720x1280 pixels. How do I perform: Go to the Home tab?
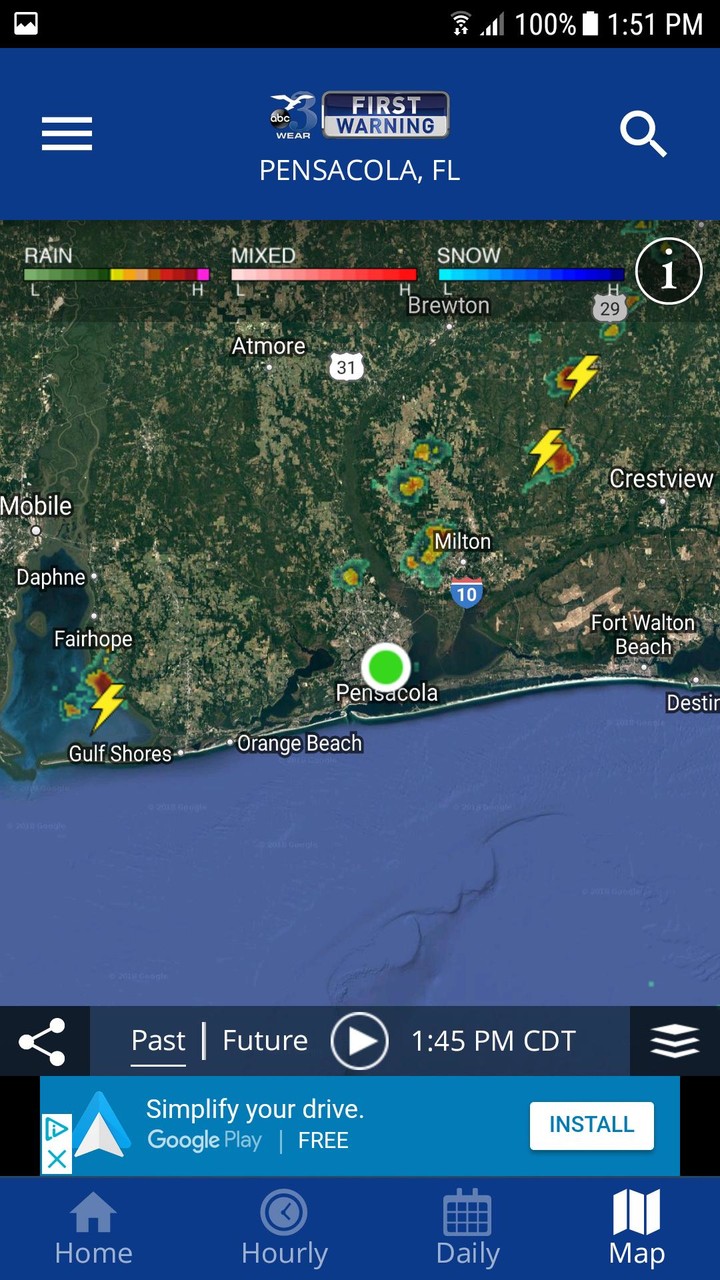tap(93, 1230)
